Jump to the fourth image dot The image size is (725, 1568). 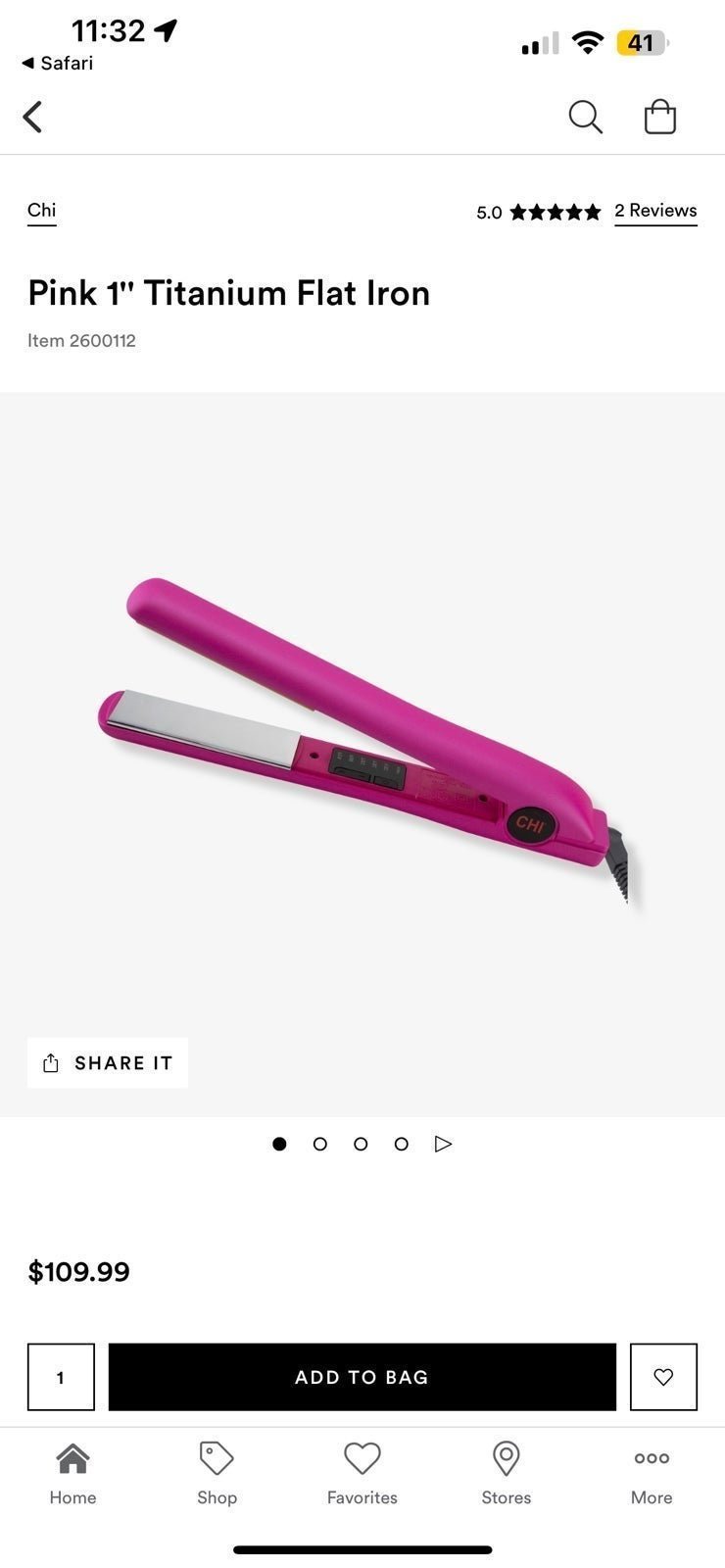pos(402,1144)
